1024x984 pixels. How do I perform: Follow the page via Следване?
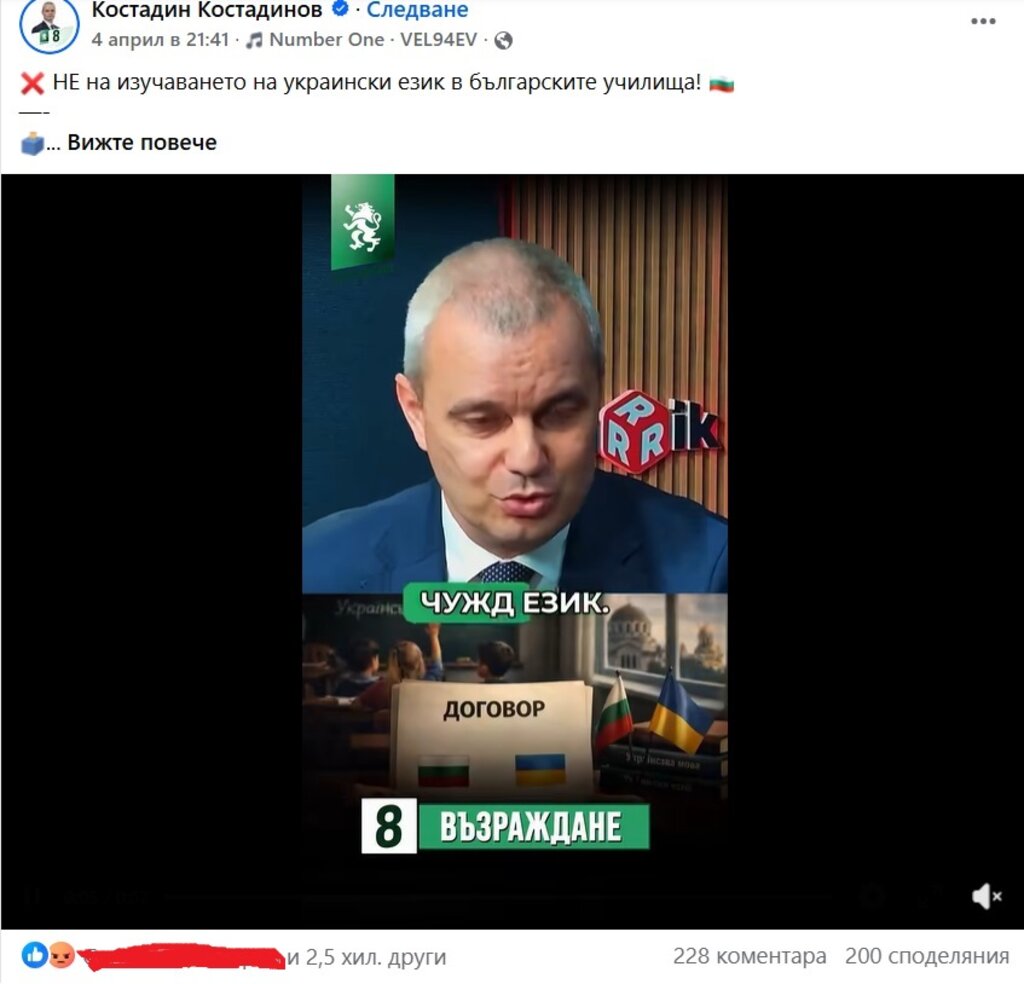tap(417, 11)
